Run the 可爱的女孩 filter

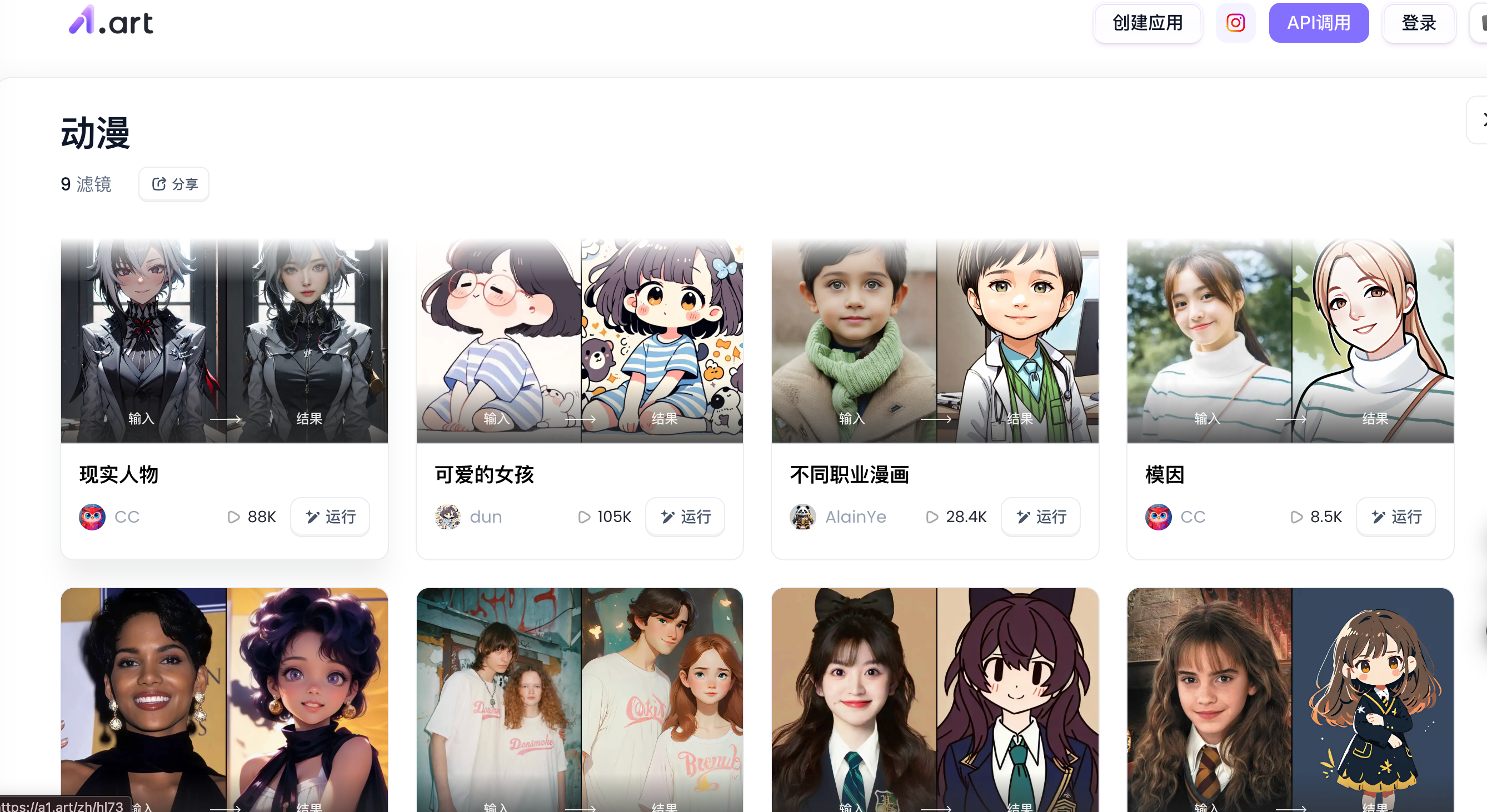pyautogui.click(x=685, y=517)
